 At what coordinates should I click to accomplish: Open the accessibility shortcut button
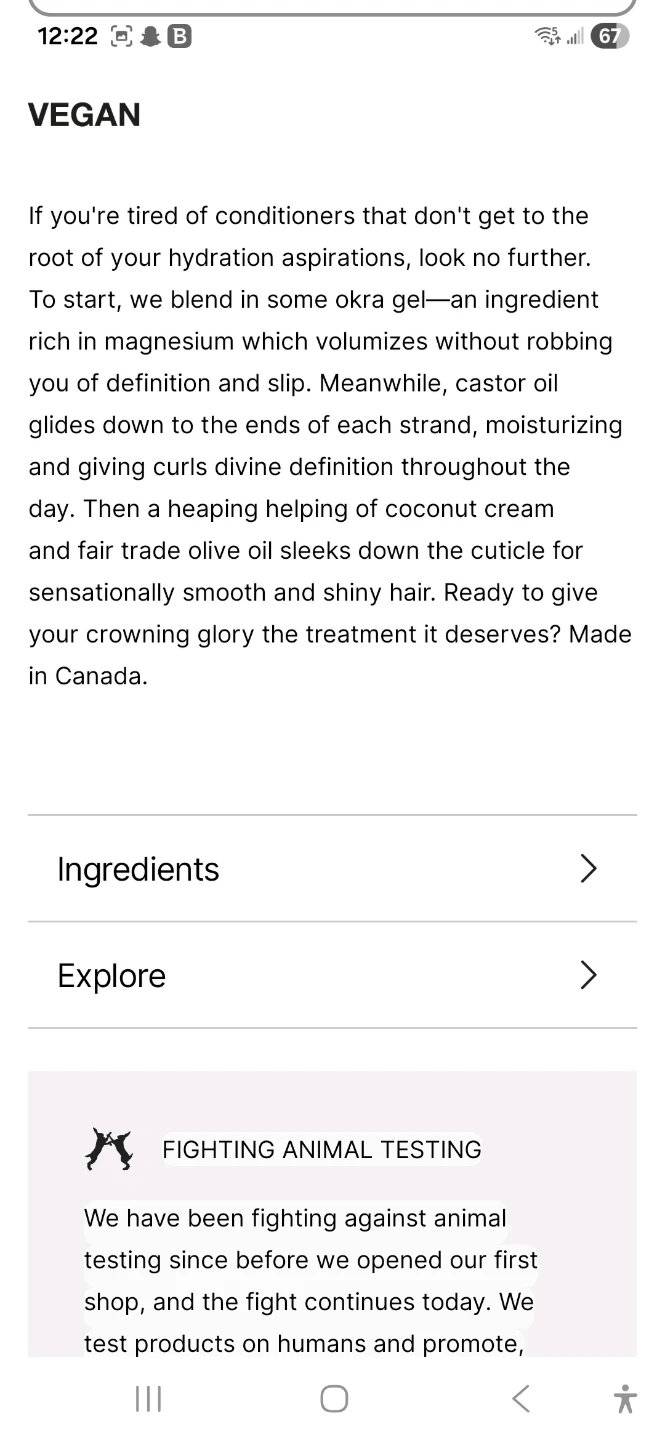(x=626, y=1398)
